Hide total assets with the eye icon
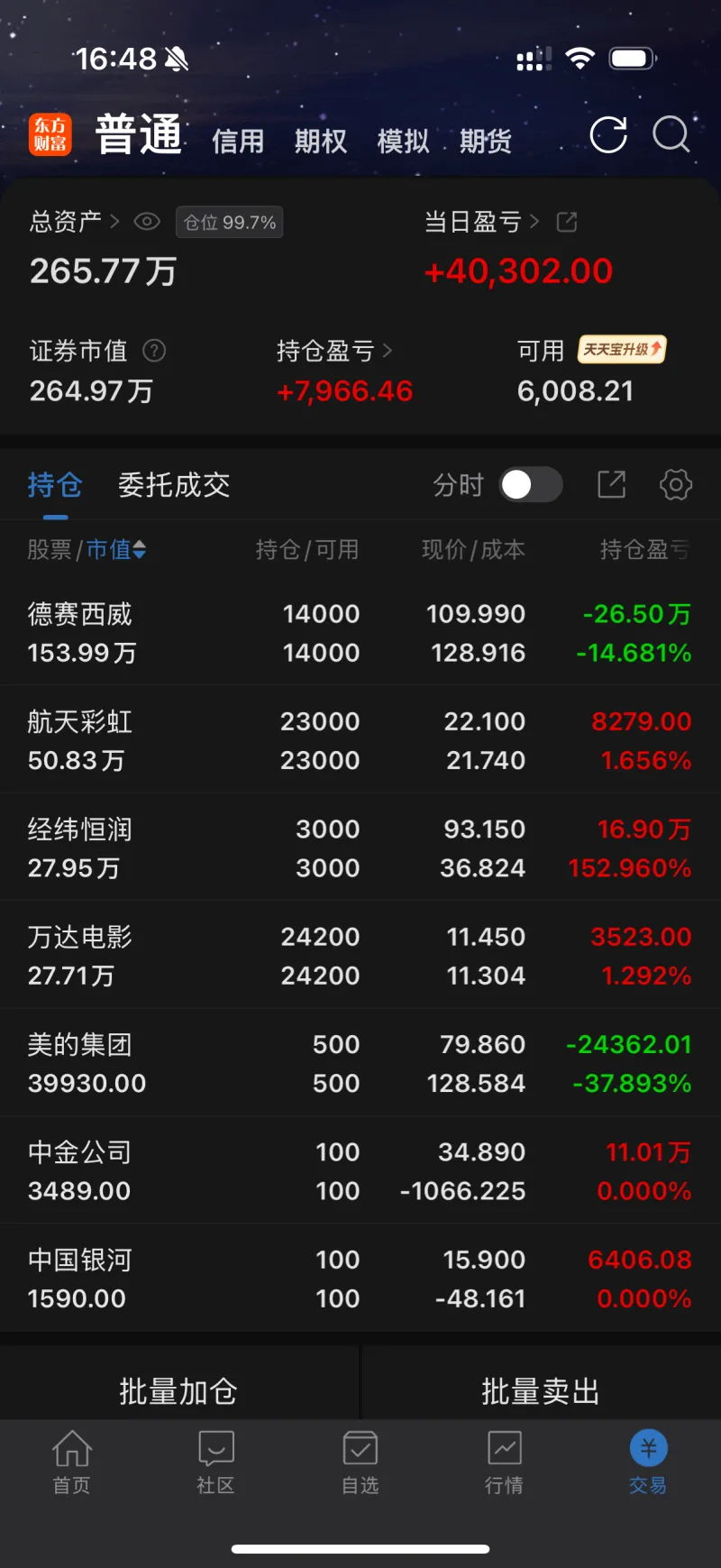The image size is (721, 1568). 147,222
